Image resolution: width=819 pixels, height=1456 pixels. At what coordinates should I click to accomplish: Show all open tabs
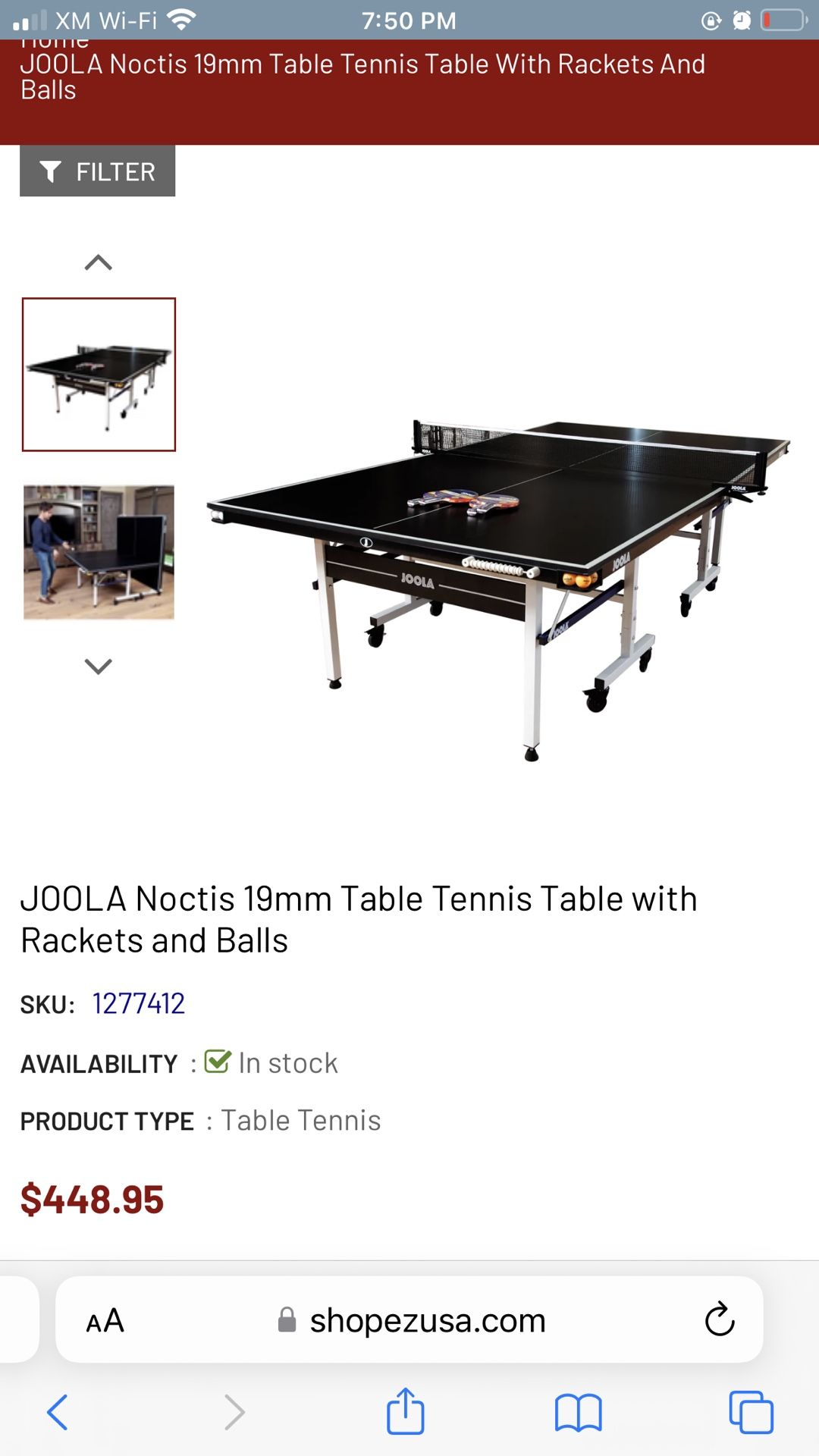tap(751, 1412)
